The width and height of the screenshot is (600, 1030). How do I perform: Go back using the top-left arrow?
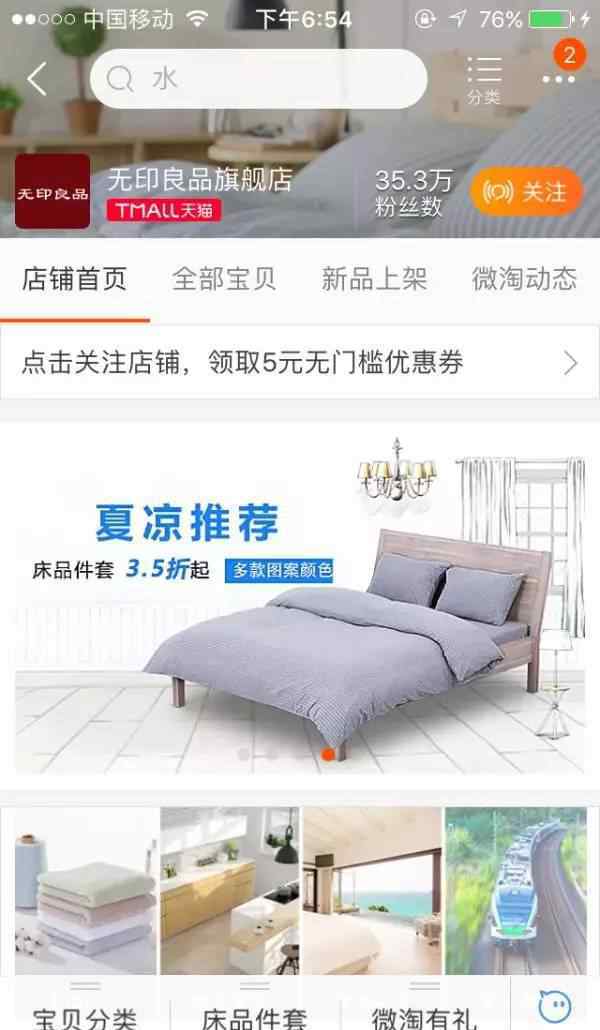coord(37,79)
